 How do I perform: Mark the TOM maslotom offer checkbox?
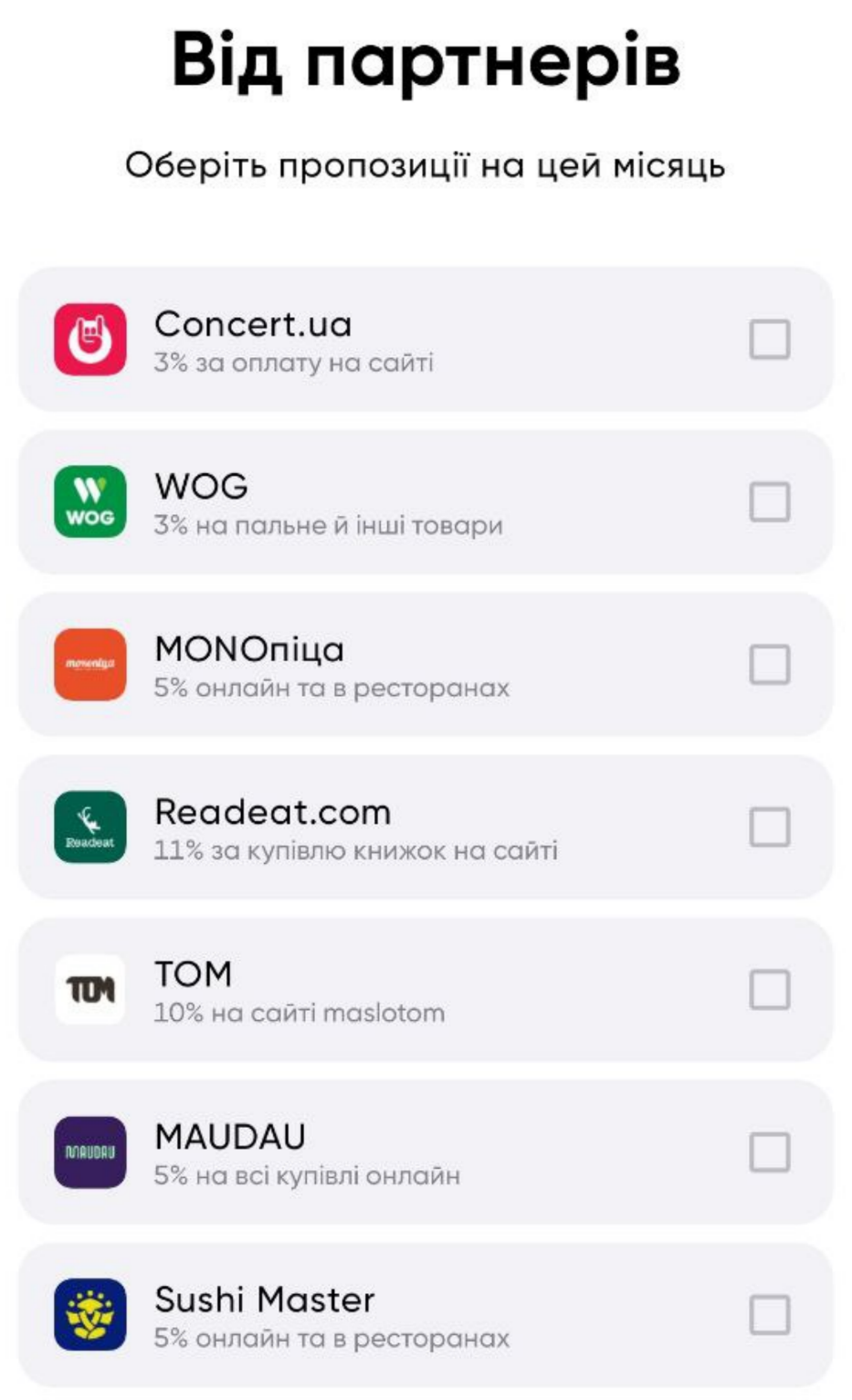click(769, 990)
